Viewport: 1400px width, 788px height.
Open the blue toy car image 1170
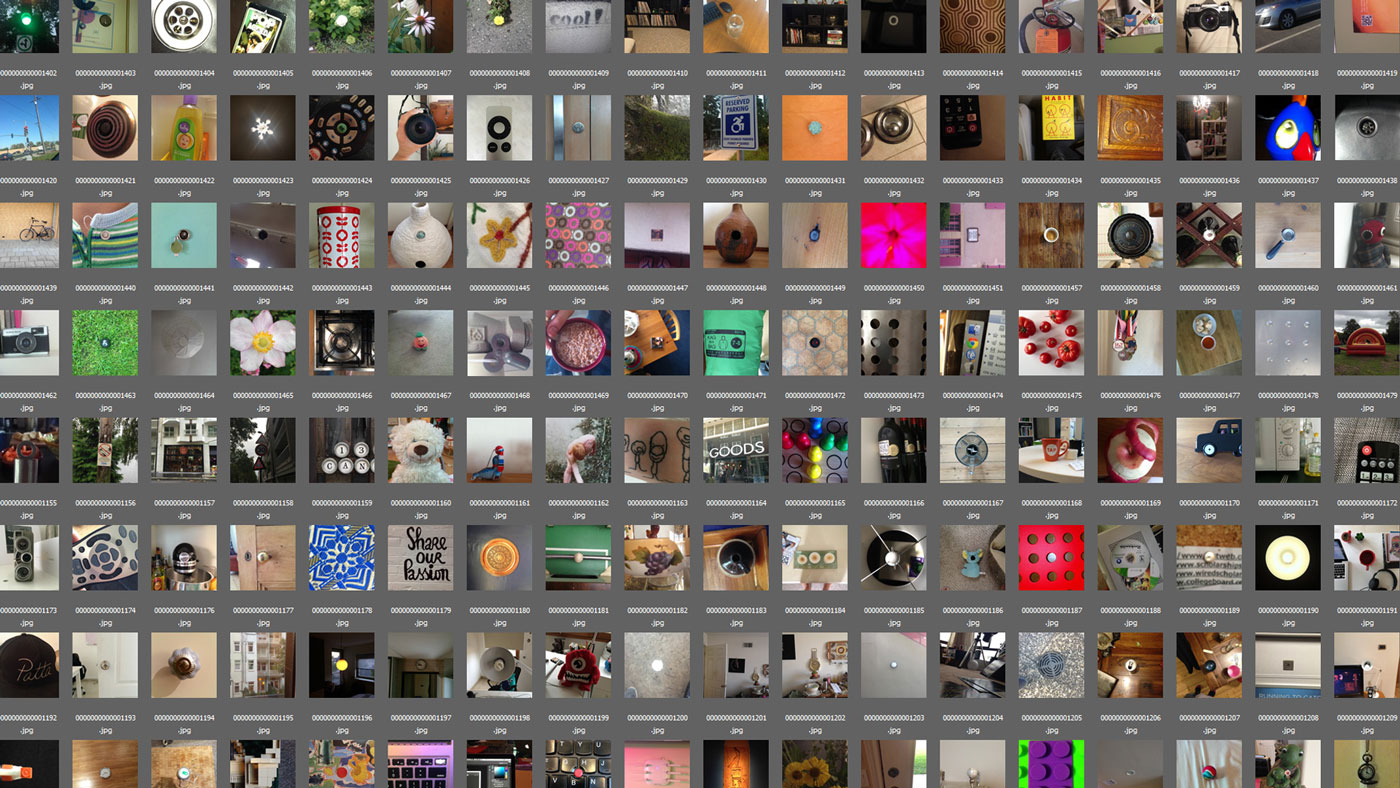tap(1209, 450)
